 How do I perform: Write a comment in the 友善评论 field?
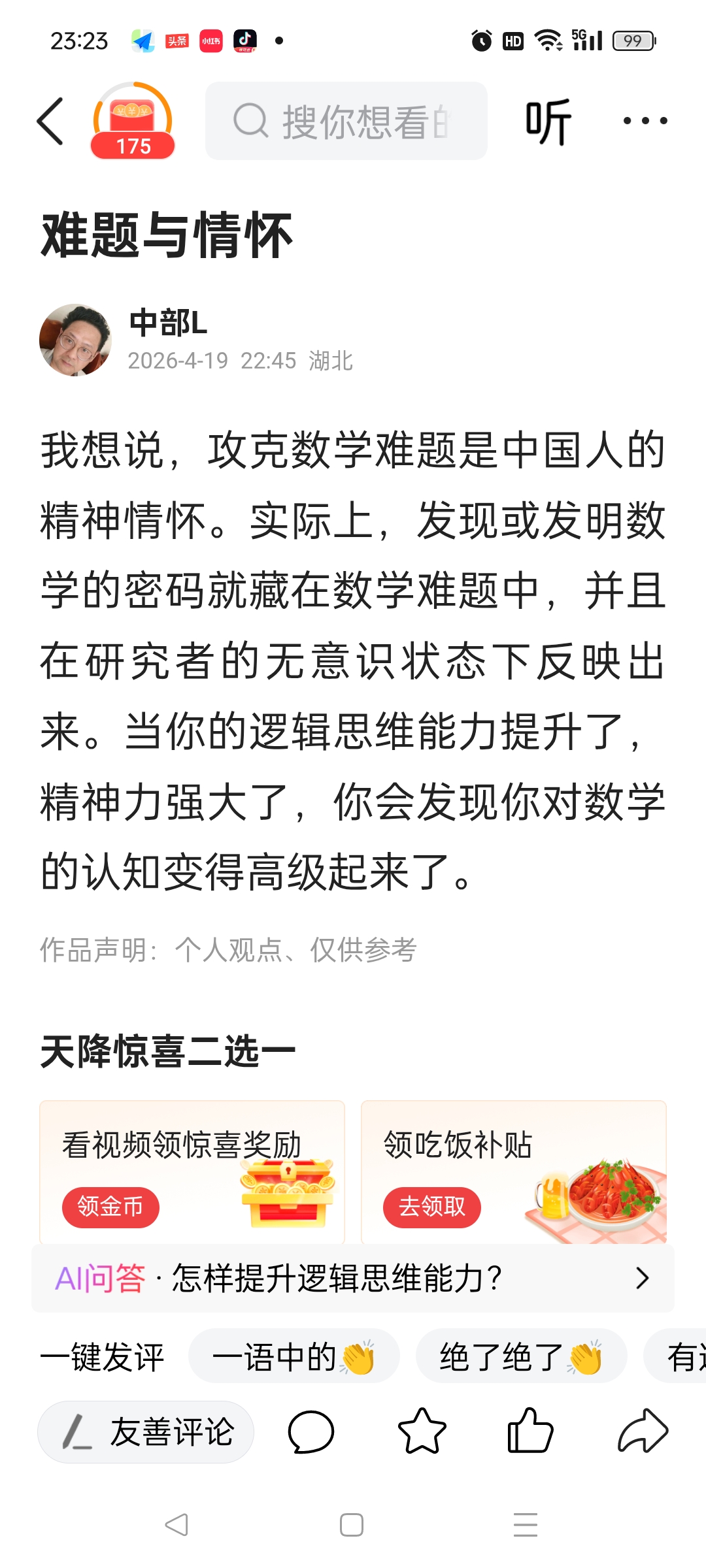(x=146, y=1432)
